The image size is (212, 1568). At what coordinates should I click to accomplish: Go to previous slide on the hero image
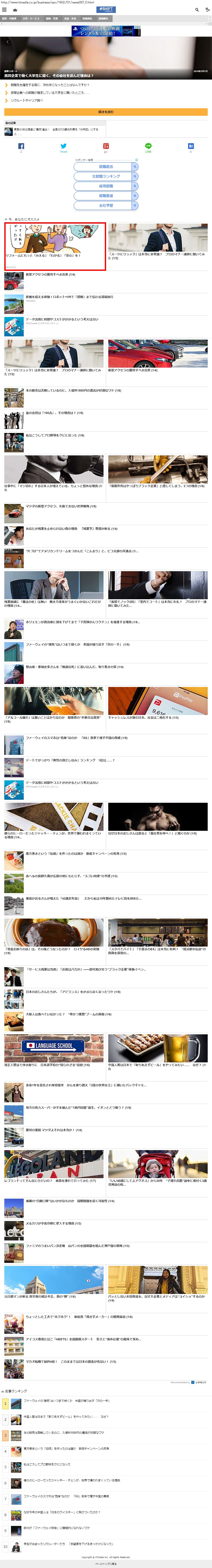(7, 42)
